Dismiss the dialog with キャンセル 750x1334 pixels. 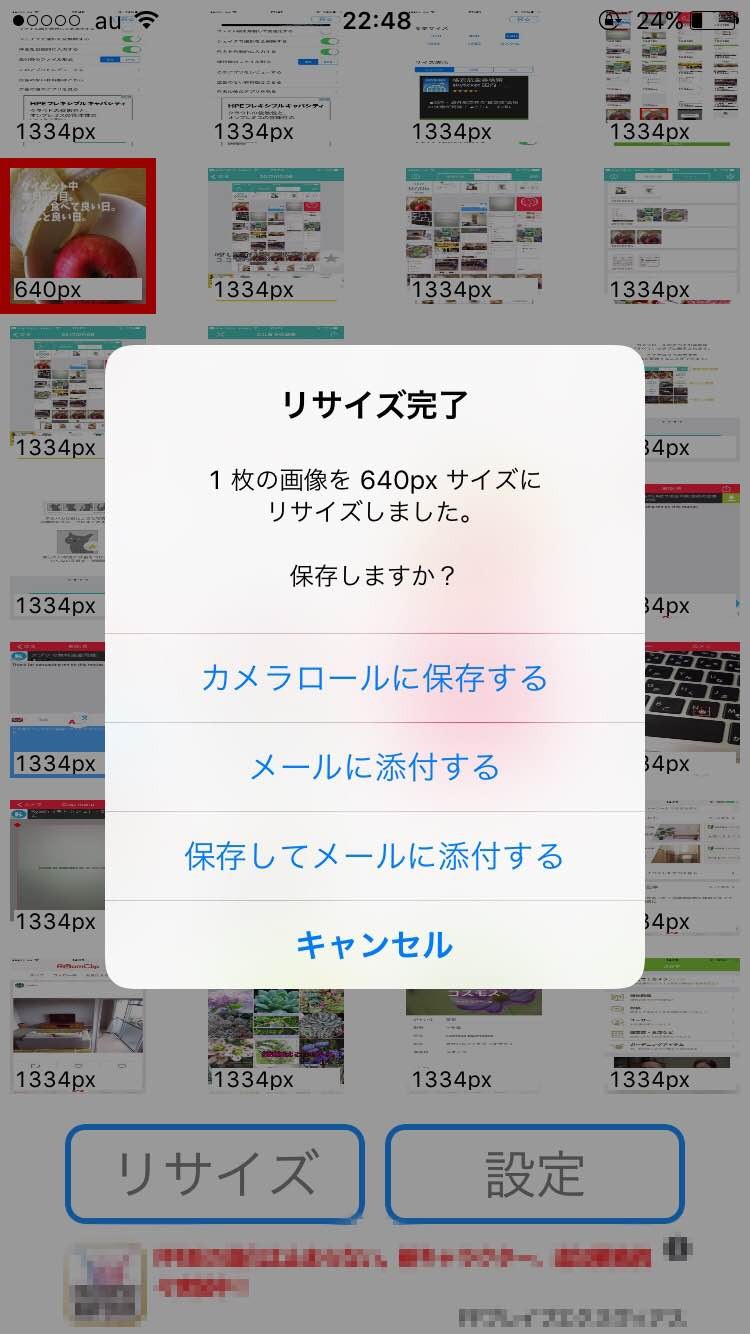coord(374,945)
